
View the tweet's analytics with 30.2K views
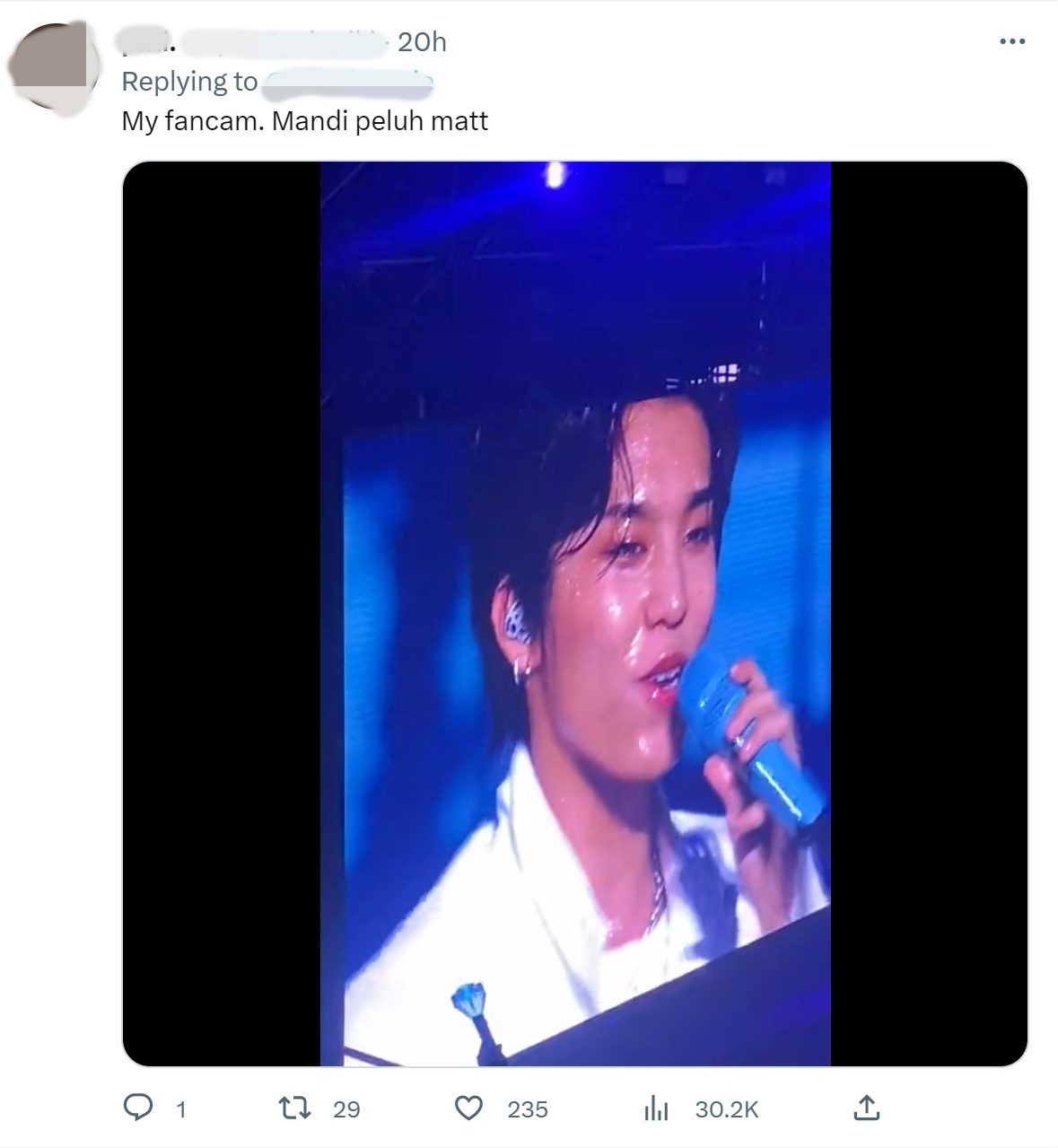657,1109
